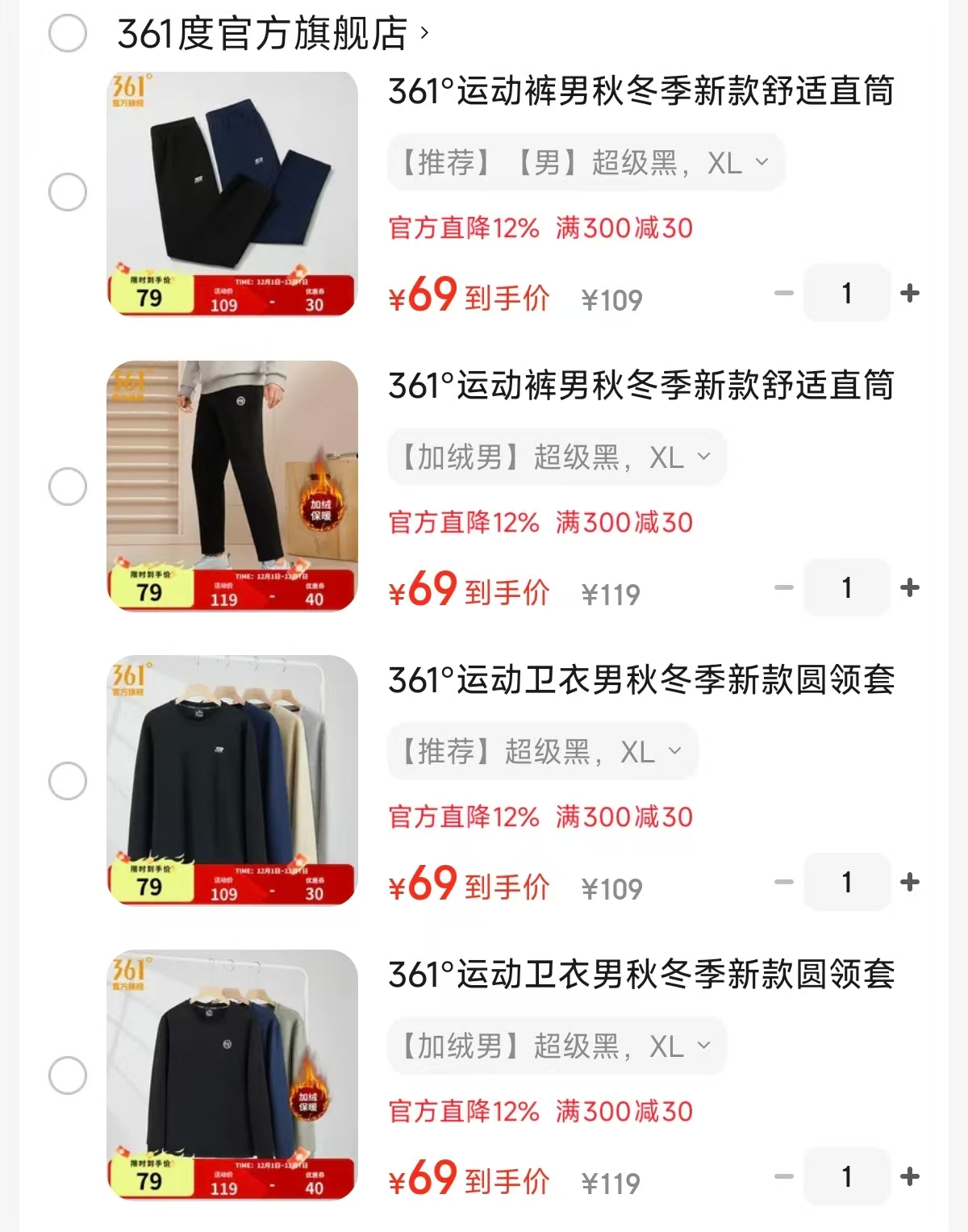Change variant of the 加绒男 运动裤
Viewport: 968px width, 1232px height.
pos(557,457)
